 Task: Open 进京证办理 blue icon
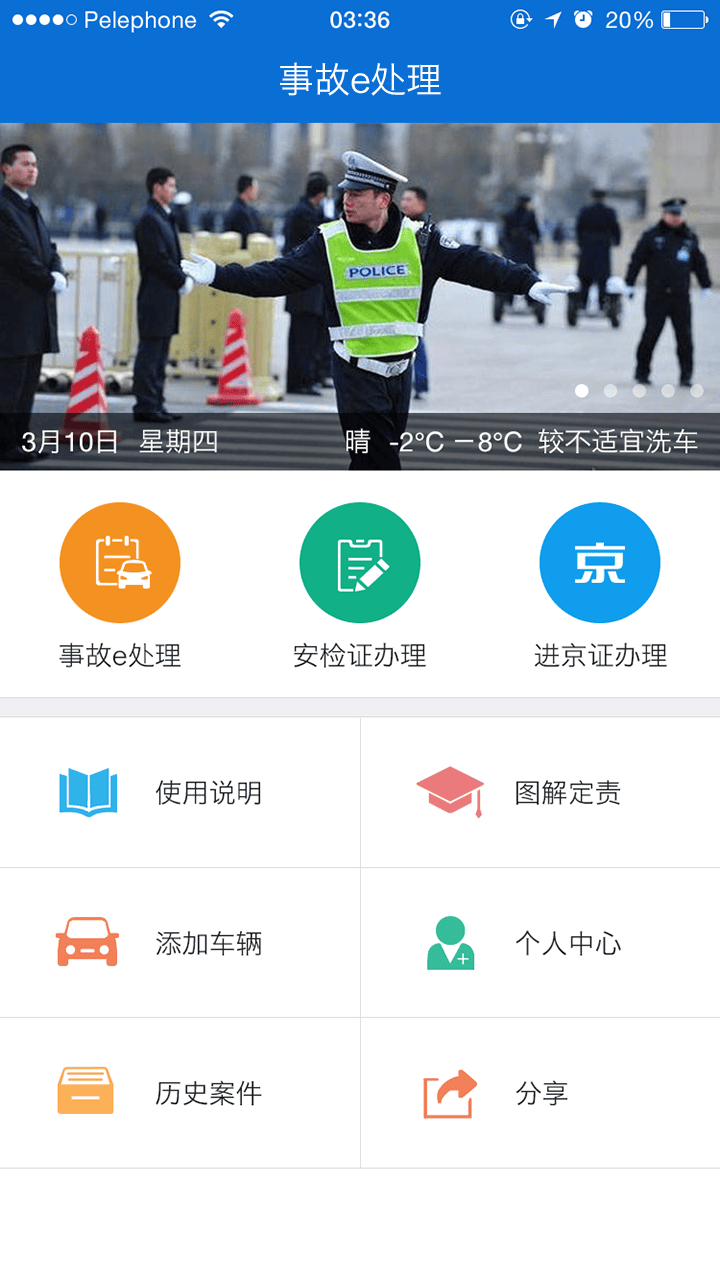pos(600,562)
